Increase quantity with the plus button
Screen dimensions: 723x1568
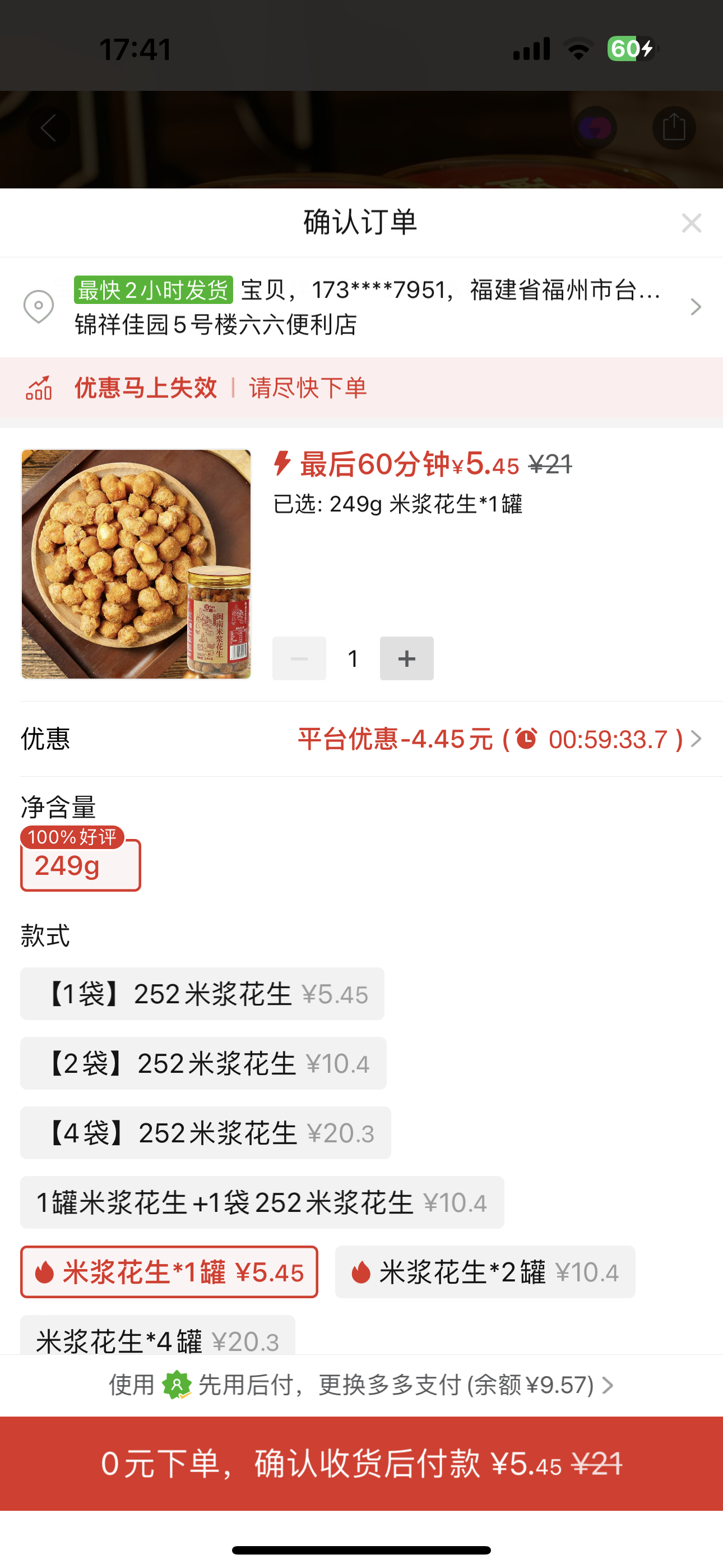coord(406,658)
